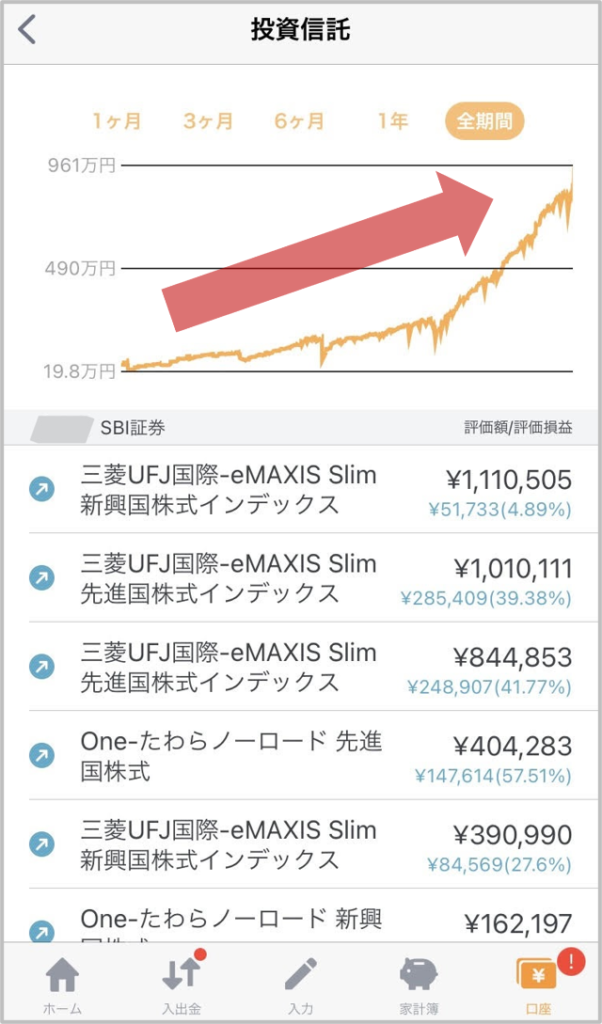
Task: View the 新興国株式インデックス holding valued ¥390,990
Action: (x=301, y=844)
